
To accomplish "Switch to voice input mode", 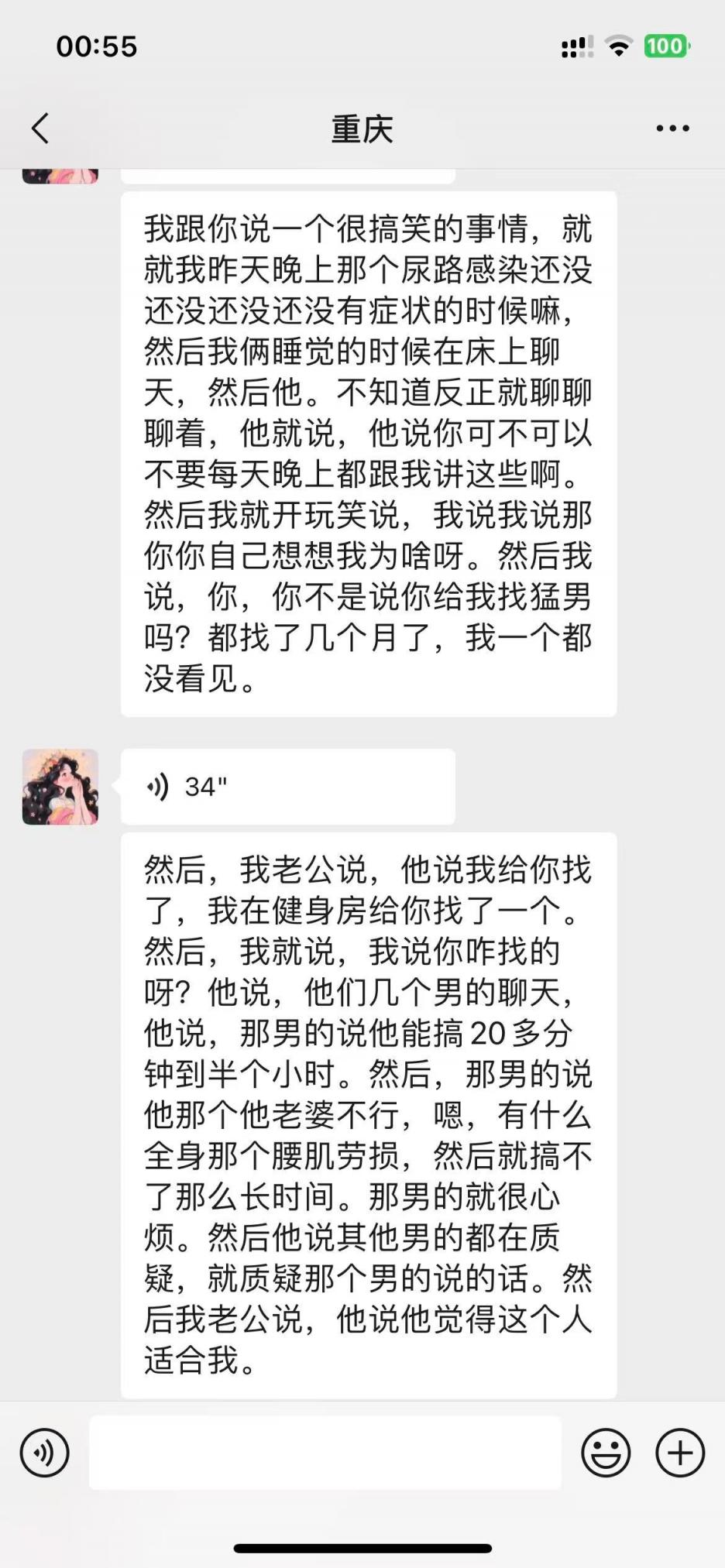I will pos(45,1453).
